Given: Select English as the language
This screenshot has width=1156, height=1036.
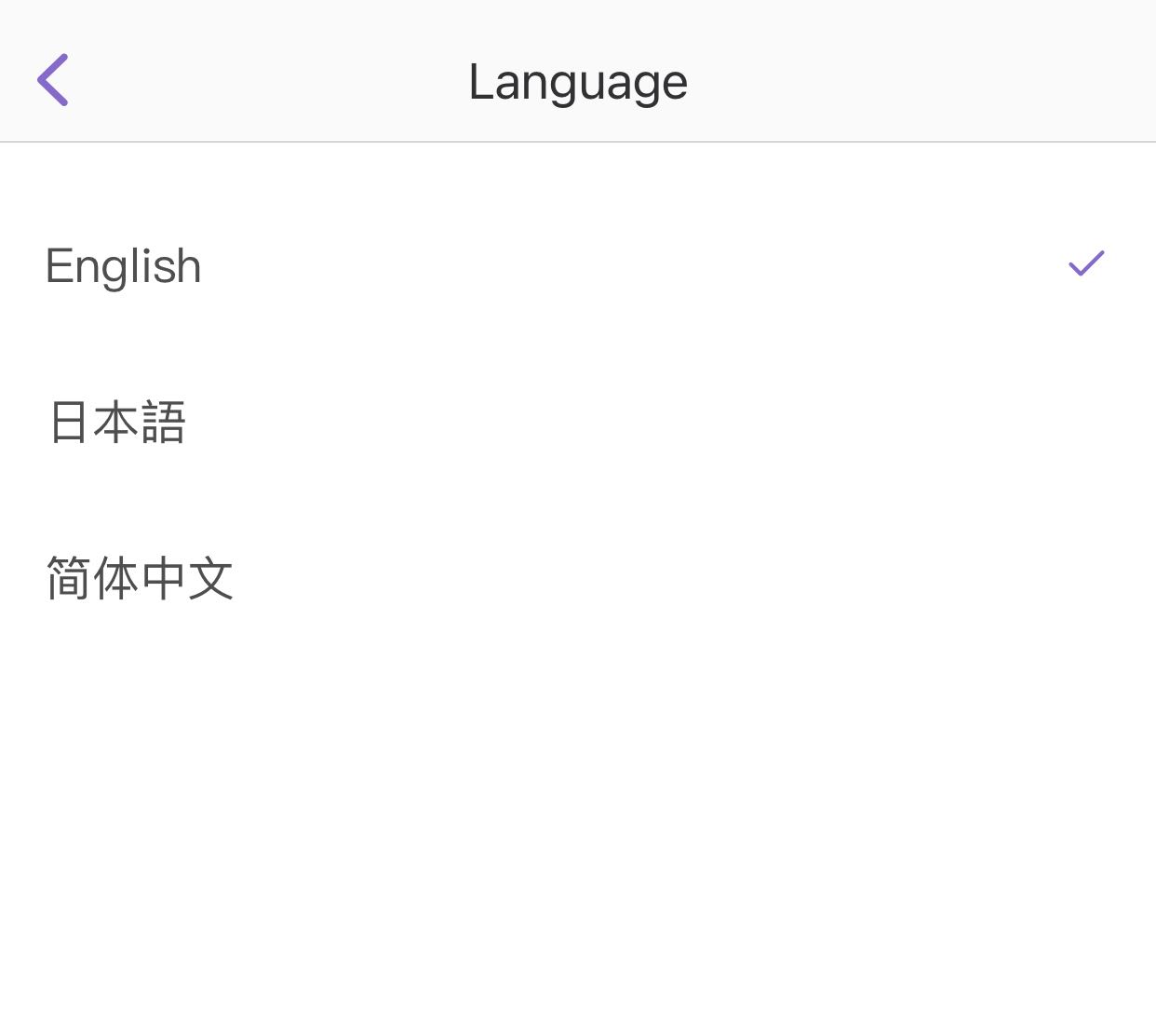Looking at the screenshot, I should coord(124,266).
